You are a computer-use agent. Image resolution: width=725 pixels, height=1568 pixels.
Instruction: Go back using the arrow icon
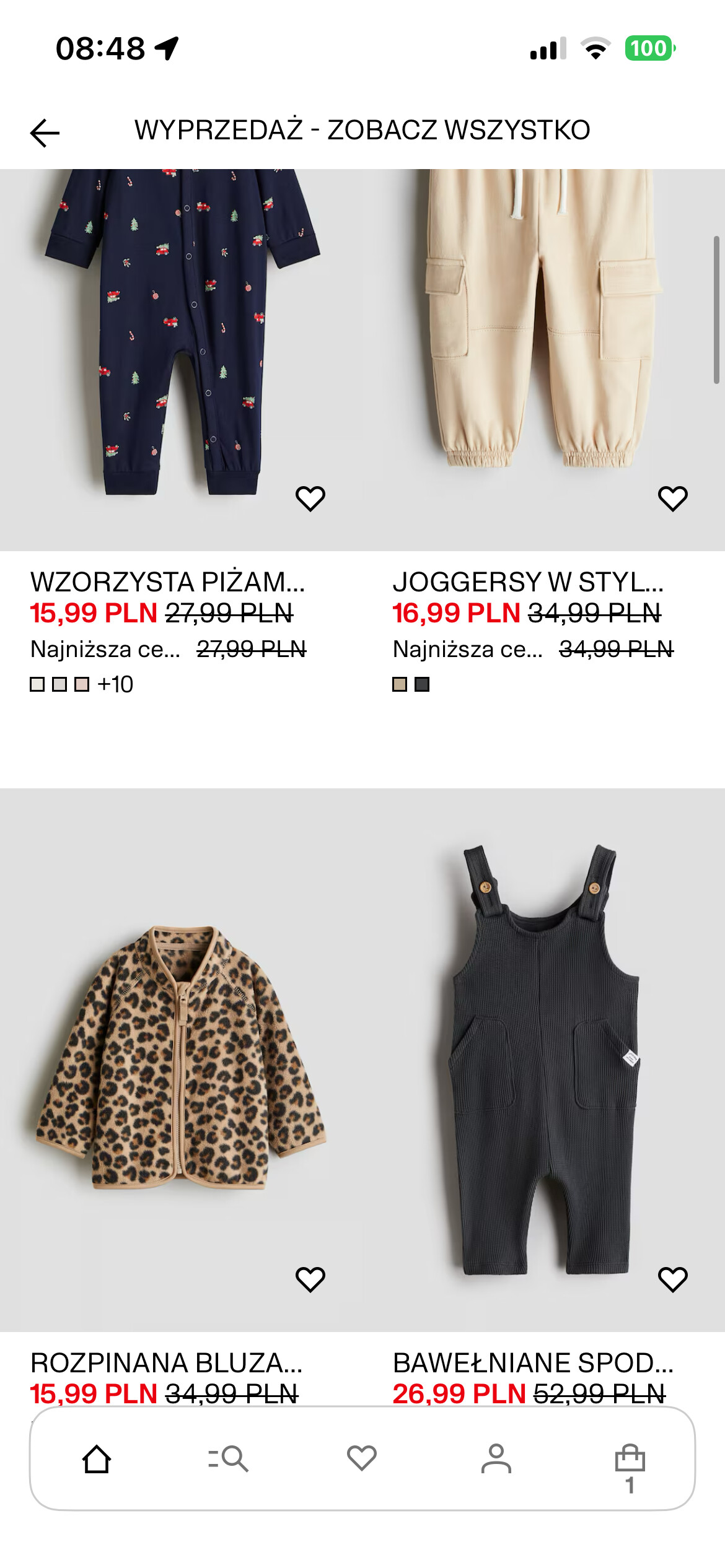click(x=45, y=133)
